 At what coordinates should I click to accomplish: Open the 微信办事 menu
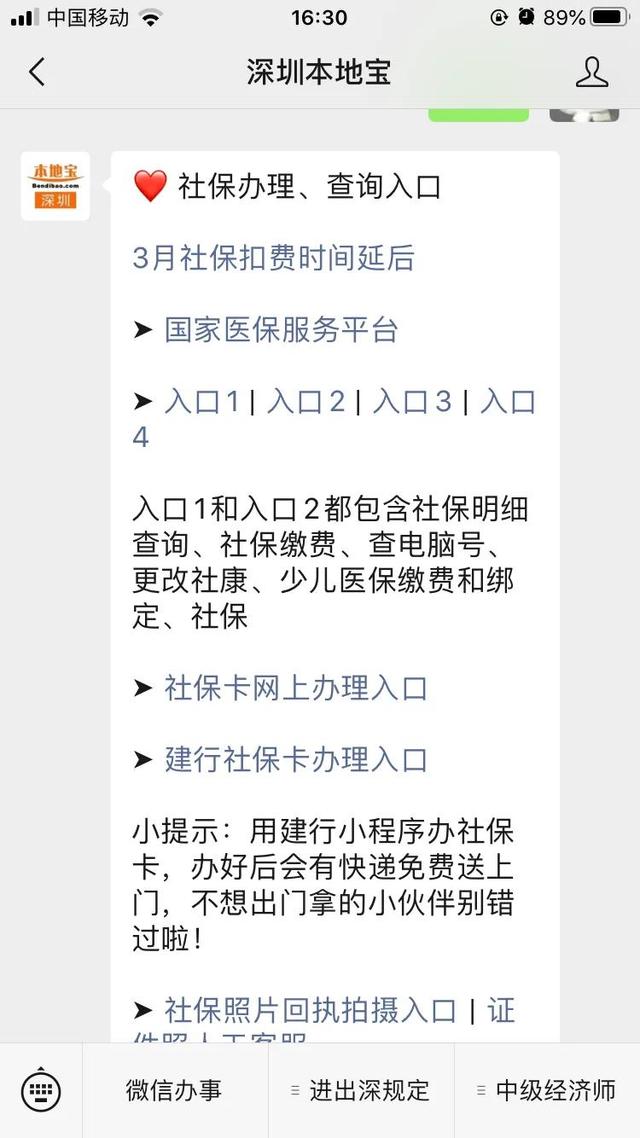click(x=174, y=1090)
